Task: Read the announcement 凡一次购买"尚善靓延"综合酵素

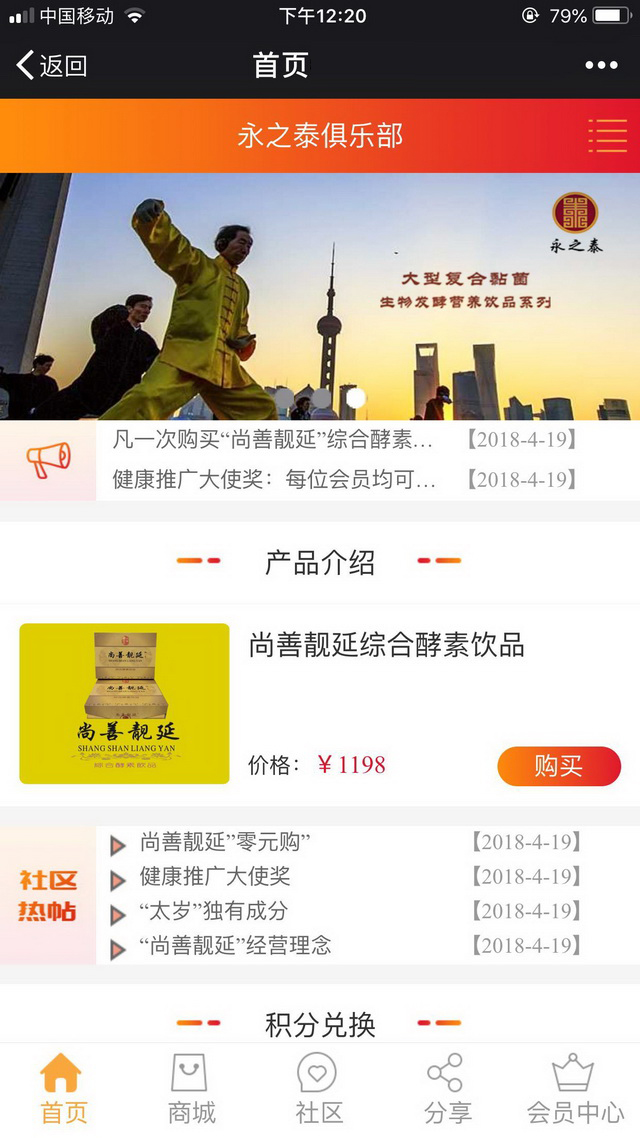Action: [273, 440]
